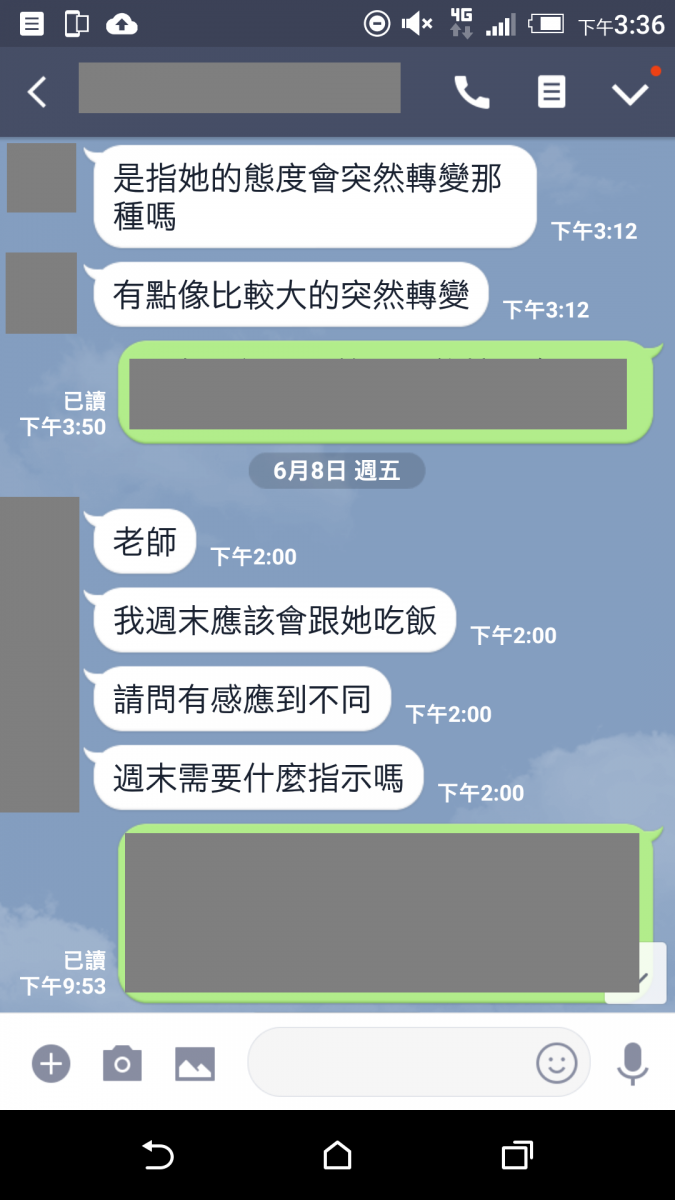The height and width of the screenshot is (1200, 675).
Task: Expand the chat options dropdown arrow
Action: pyautogui.click(x=631, y=92)
